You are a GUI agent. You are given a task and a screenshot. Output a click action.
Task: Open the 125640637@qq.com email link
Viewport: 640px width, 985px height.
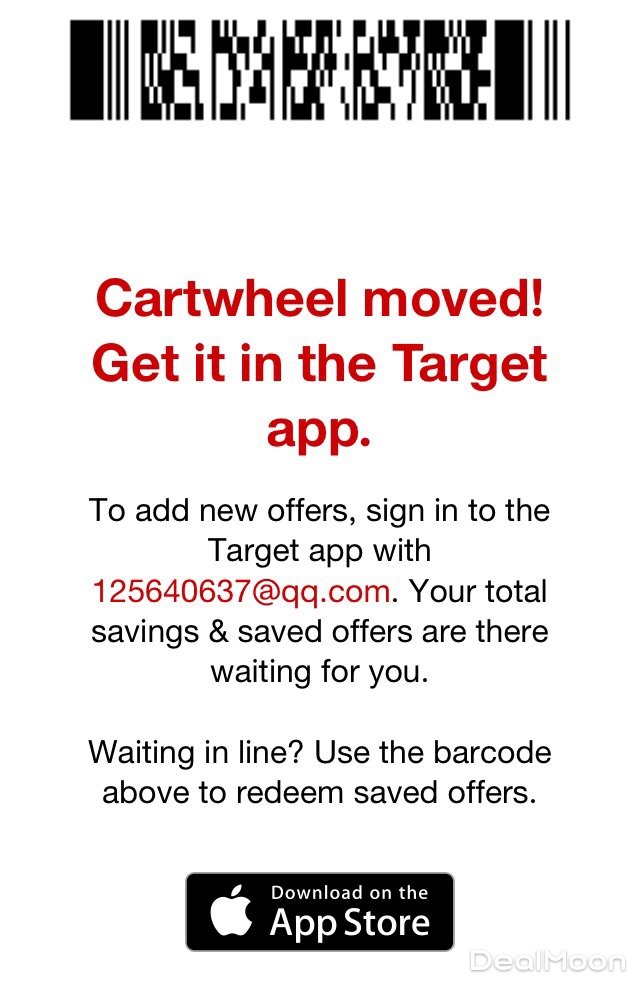point(240,591)
